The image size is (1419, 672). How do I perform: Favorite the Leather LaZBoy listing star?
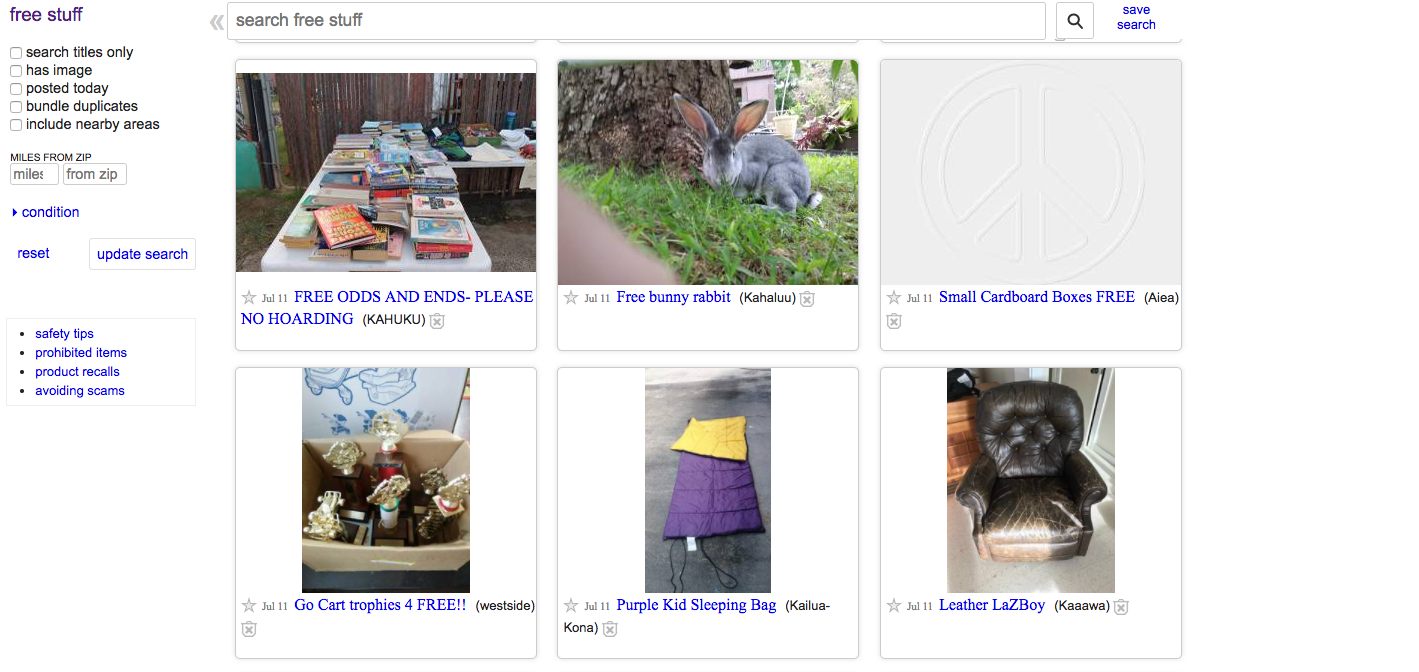pos(894,605)
